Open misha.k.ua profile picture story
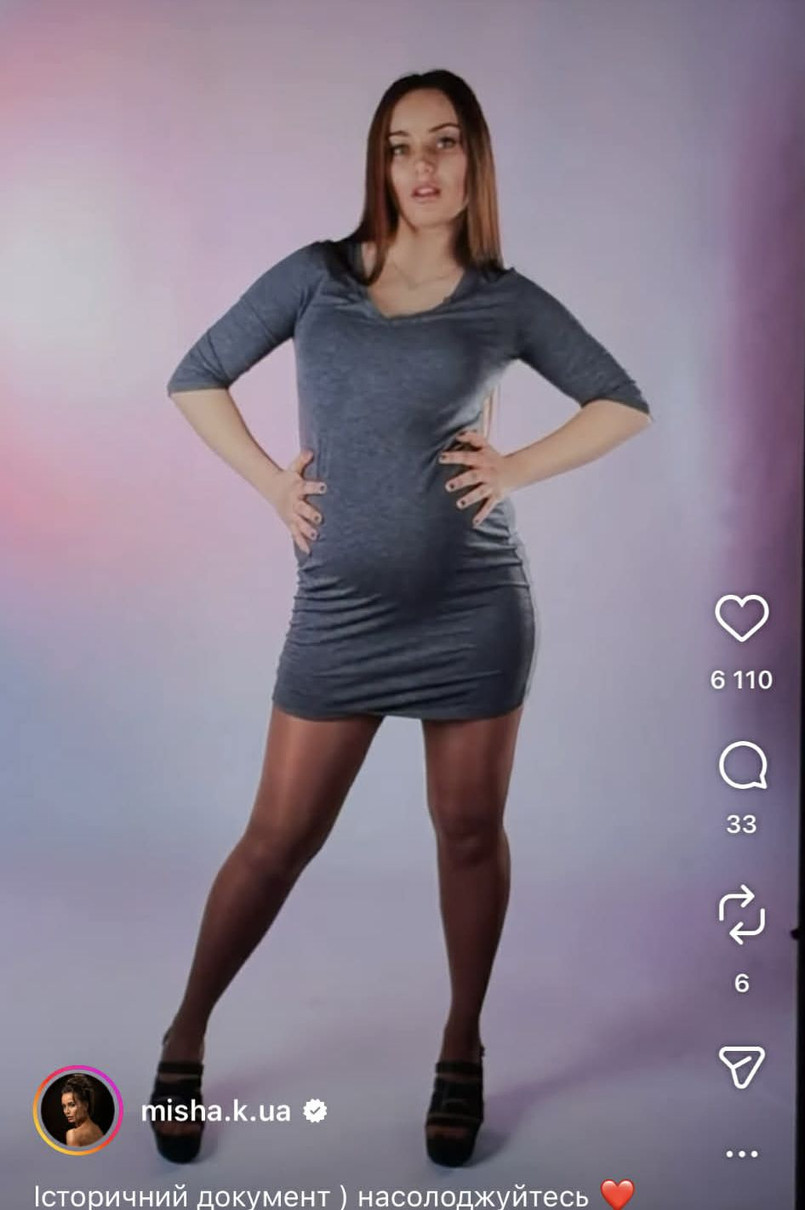 pos(78,1110)
